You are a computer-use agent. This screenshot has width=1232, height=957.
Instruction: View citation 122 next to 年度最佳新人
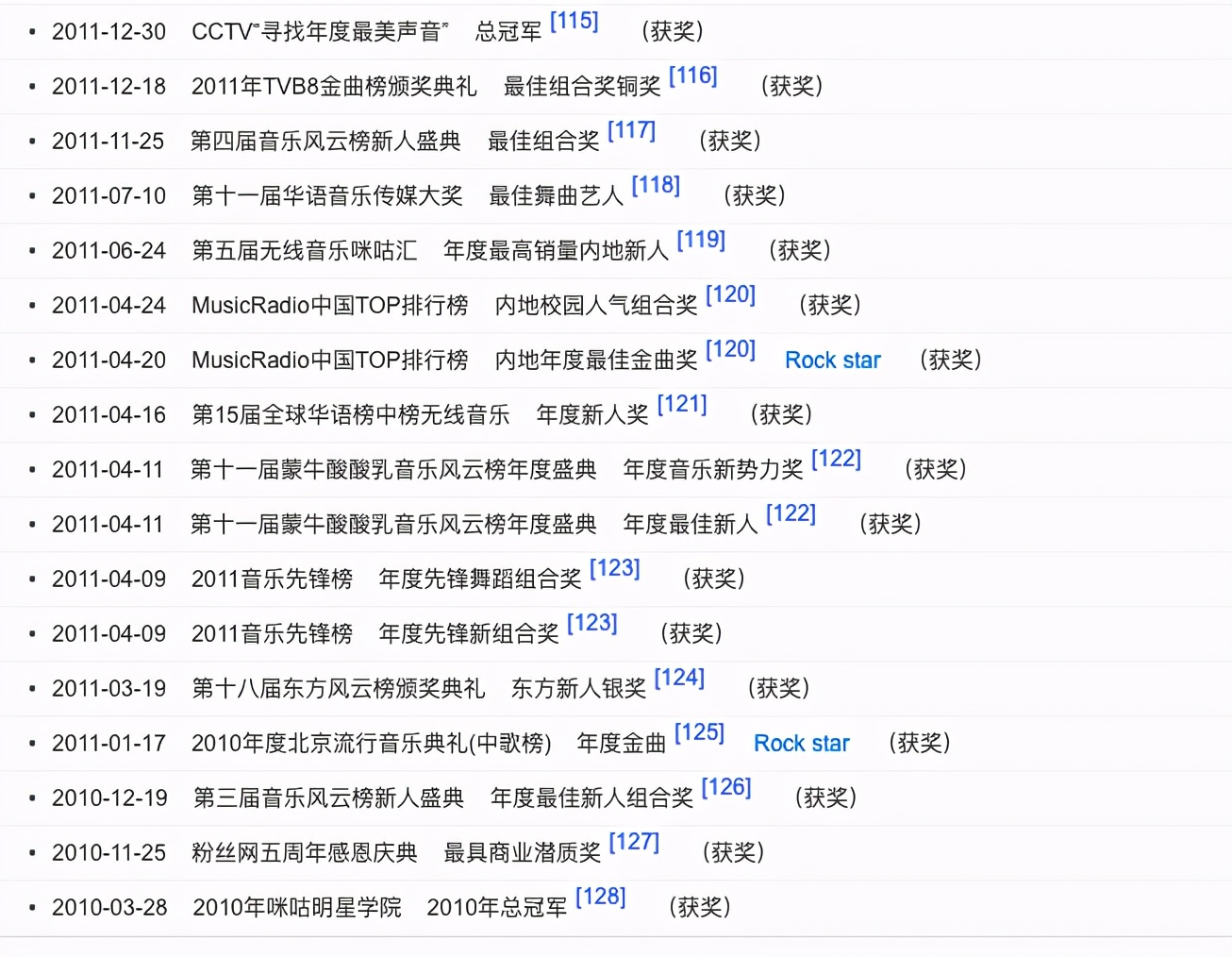[791, 514]
